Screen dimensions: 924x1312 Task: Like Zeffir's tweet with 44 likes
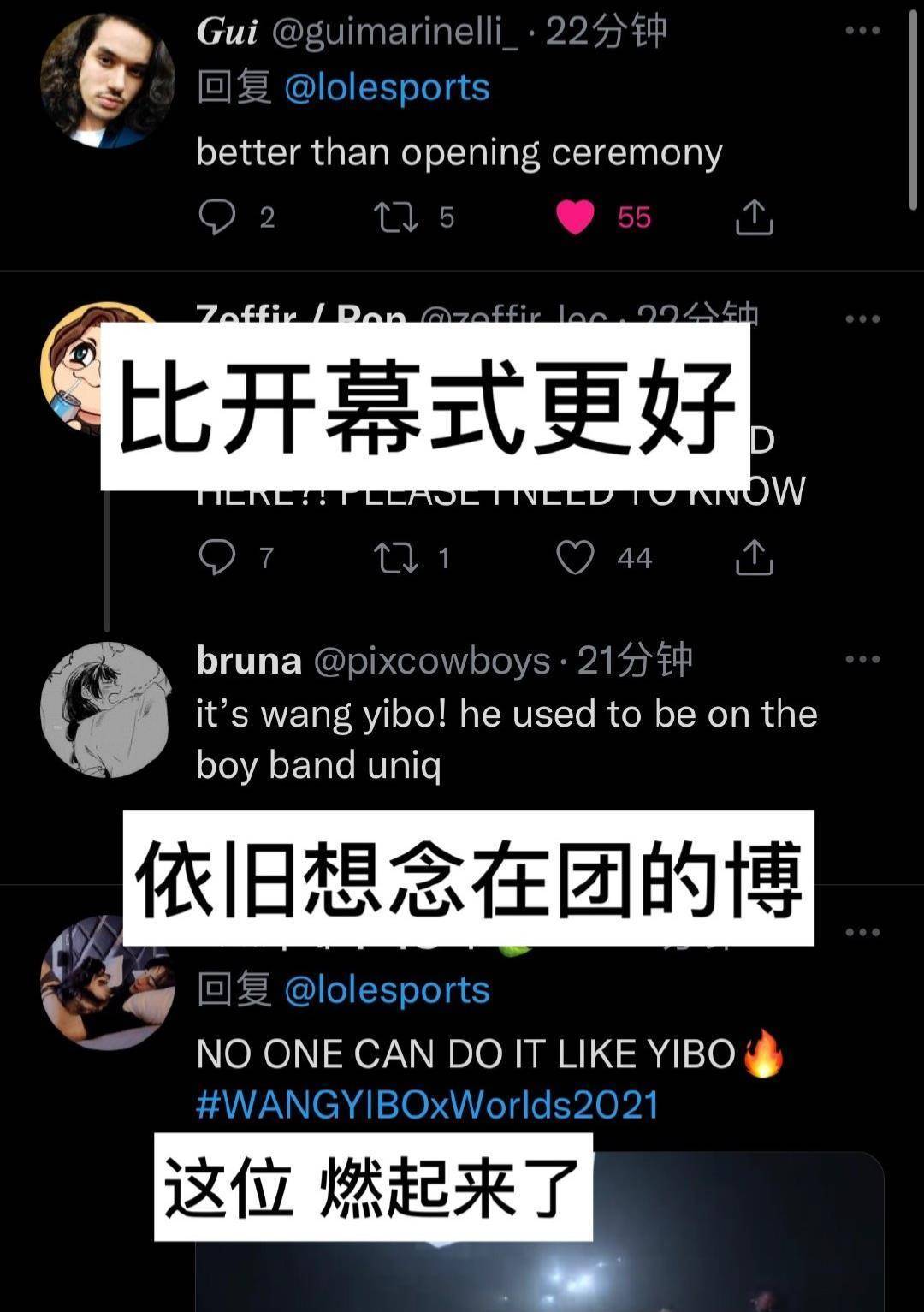pyautogui.click(x=575, y=558)
